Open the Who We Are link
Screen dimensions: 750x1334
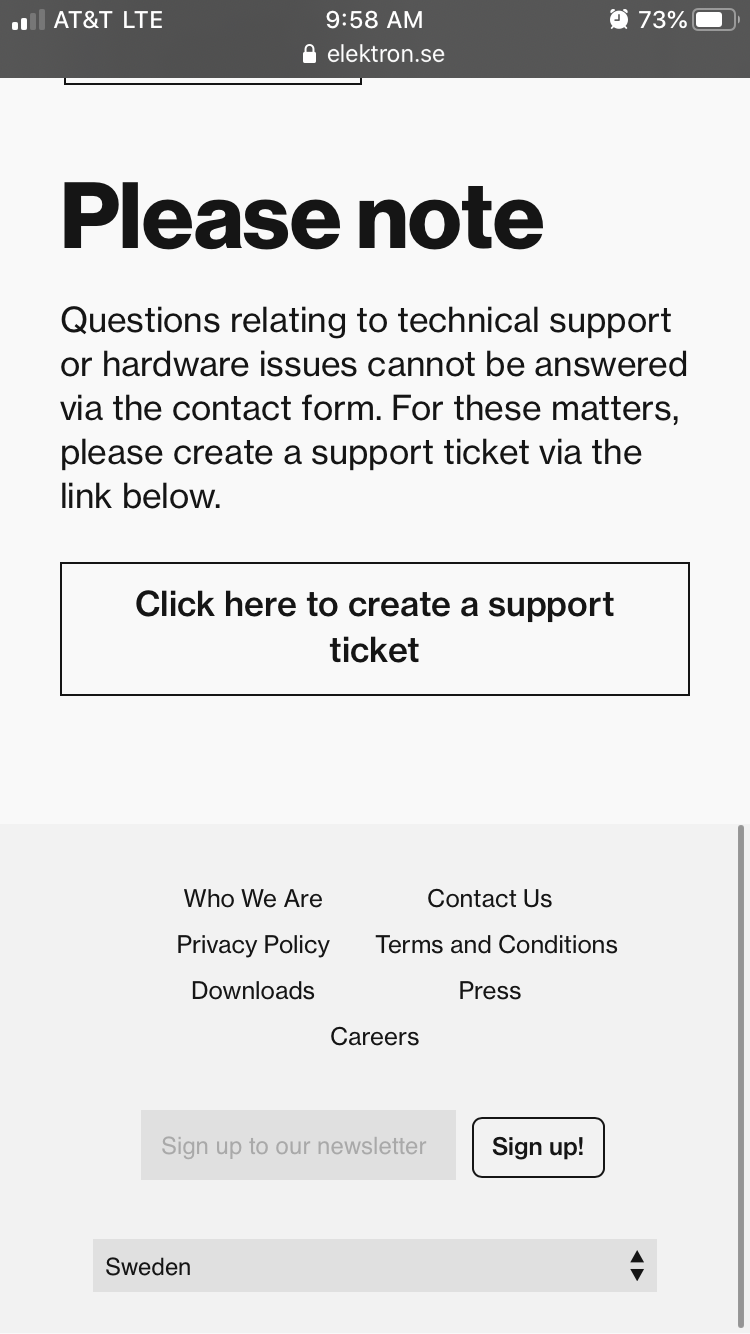pos(253,898)
